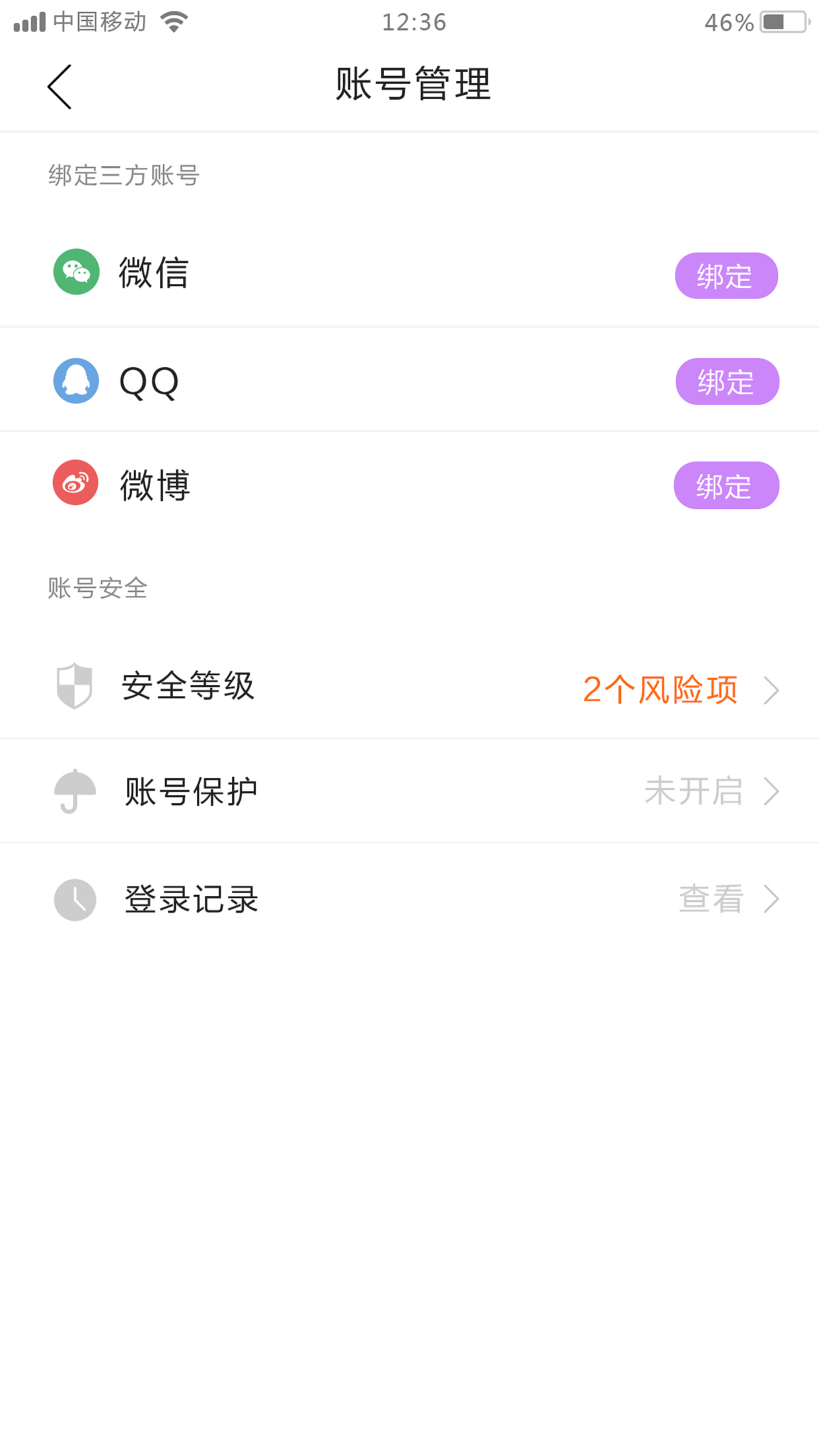Open the 2个风险项 warning link
This screenshot has height=1456, width=819.
pyautogui.click(x=659, y=688)
